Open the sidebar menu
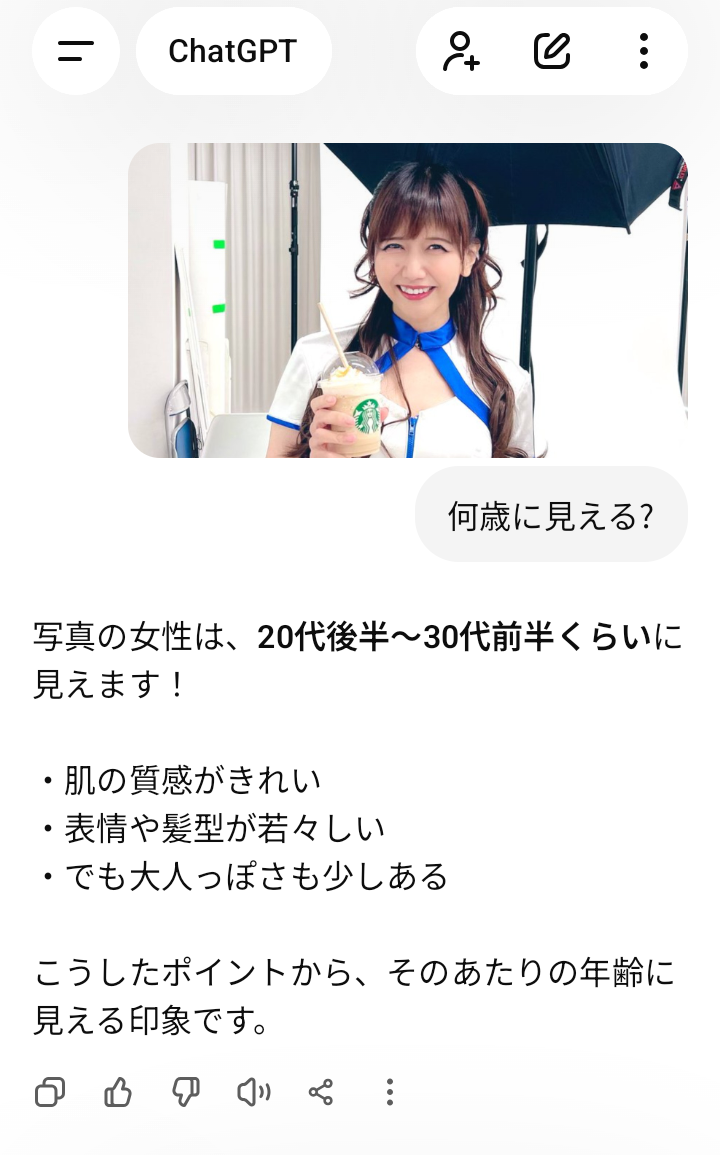Screen dimensions: 720x1155 [76, 51]
